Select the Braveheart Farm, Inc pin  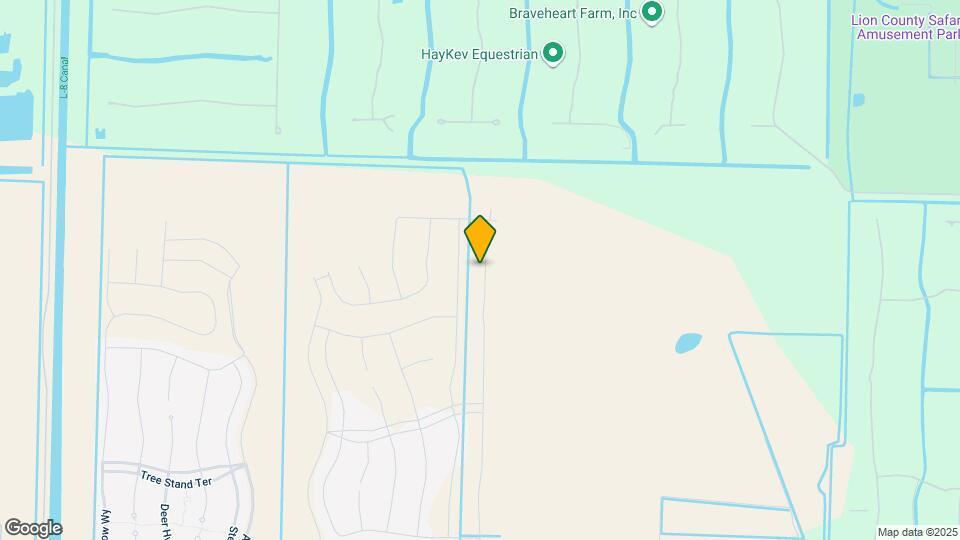click(652, 13)
